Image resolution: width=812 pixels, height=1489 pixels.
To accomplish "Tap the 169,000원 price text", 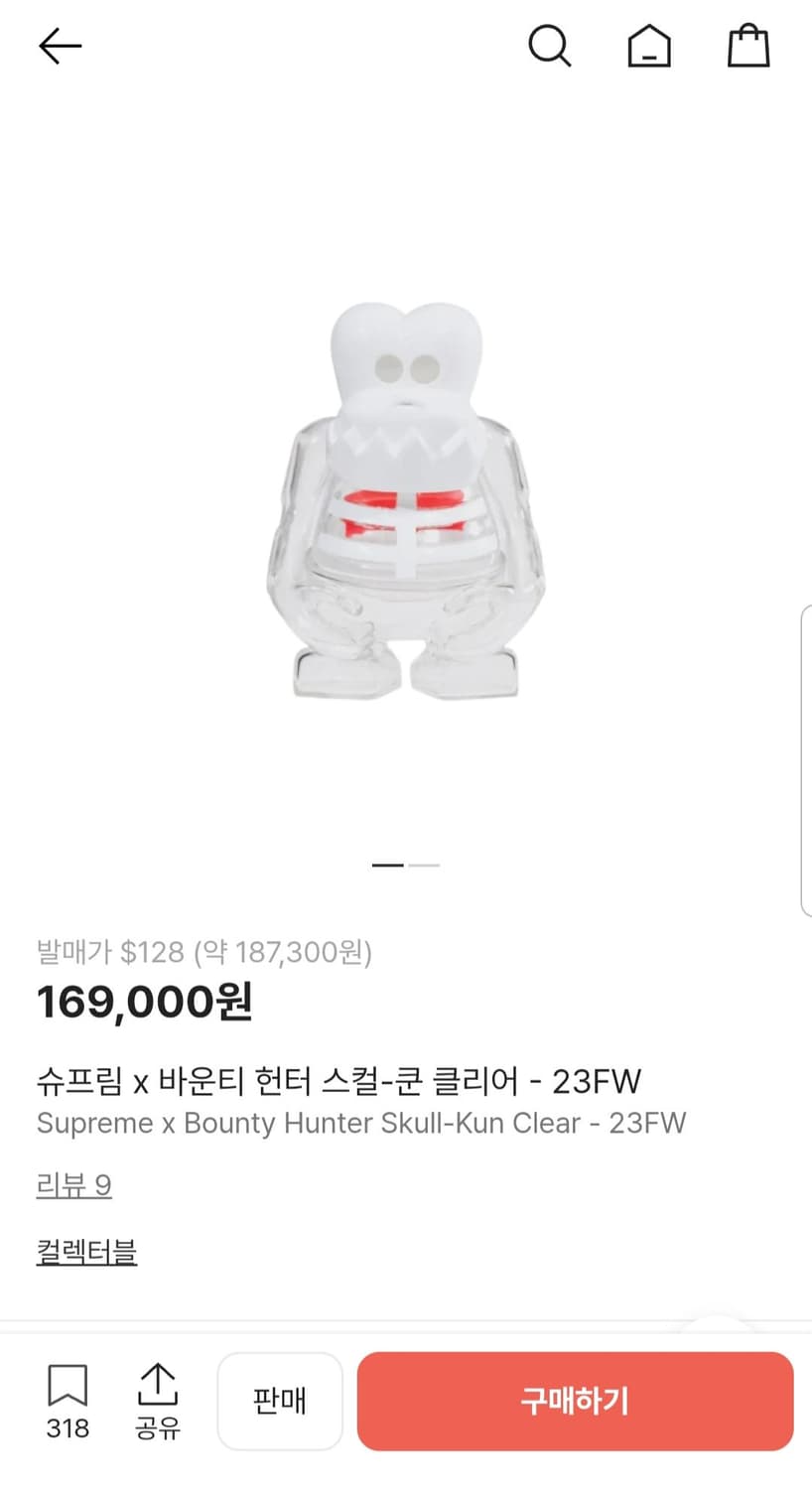I will [144, 1003].
